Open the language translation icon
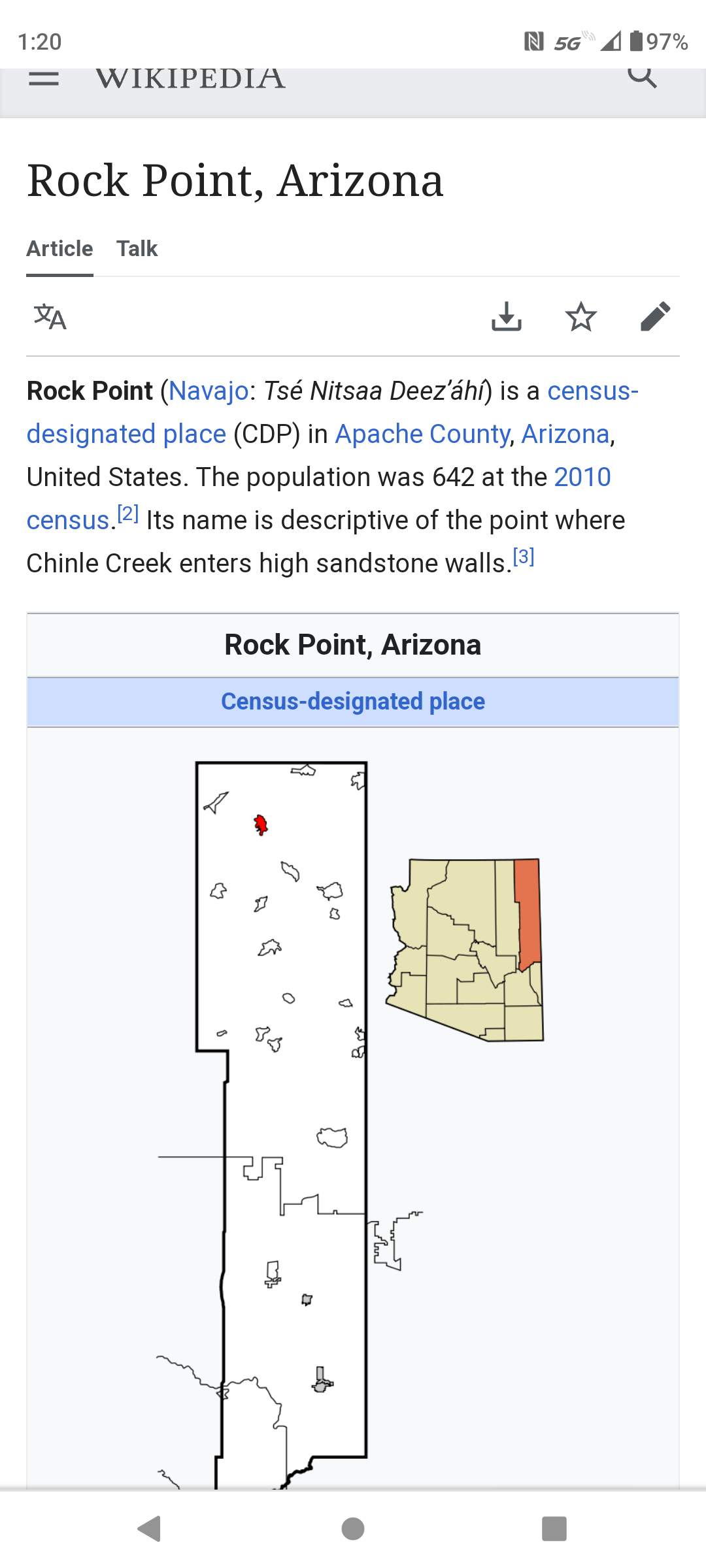 50,317
